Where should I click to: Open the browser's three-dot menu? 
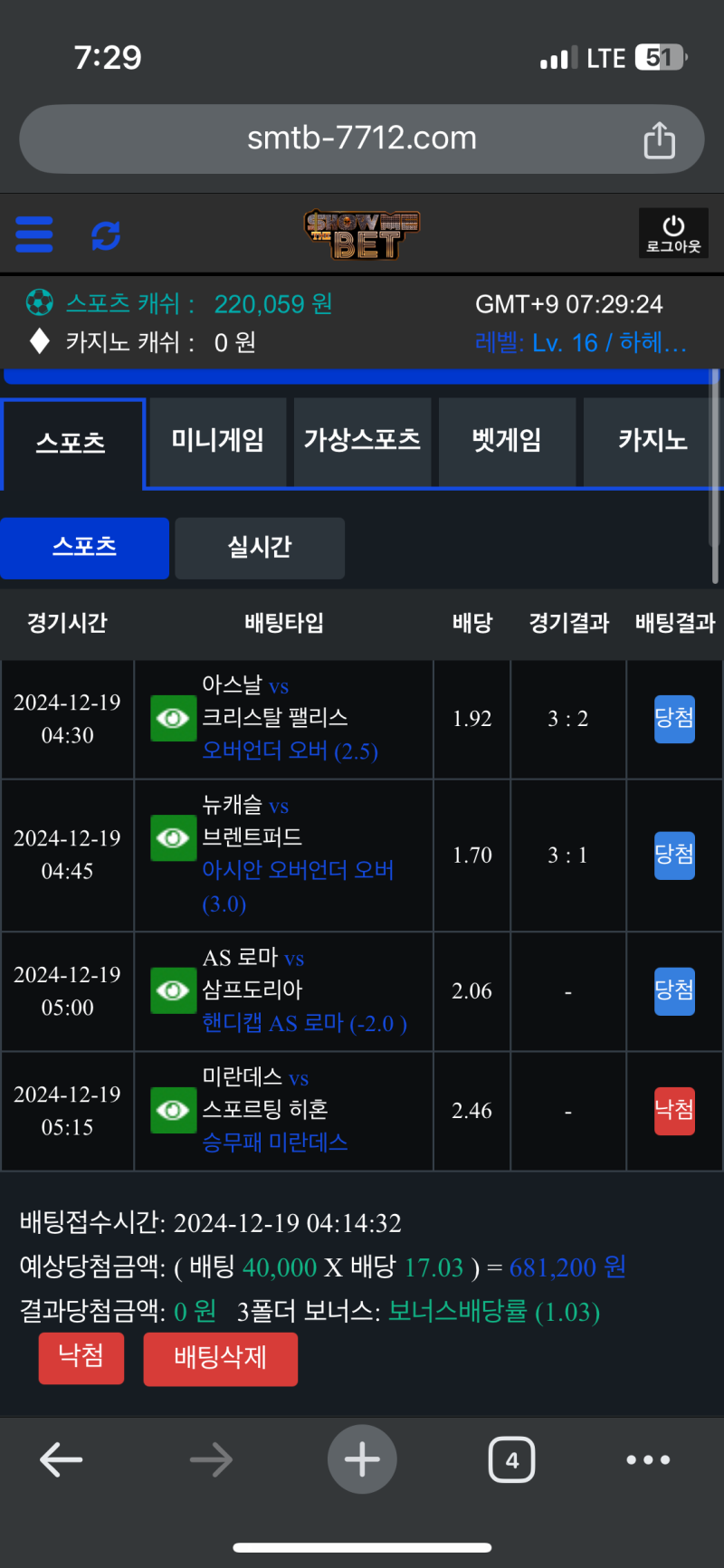point(648,1459)
